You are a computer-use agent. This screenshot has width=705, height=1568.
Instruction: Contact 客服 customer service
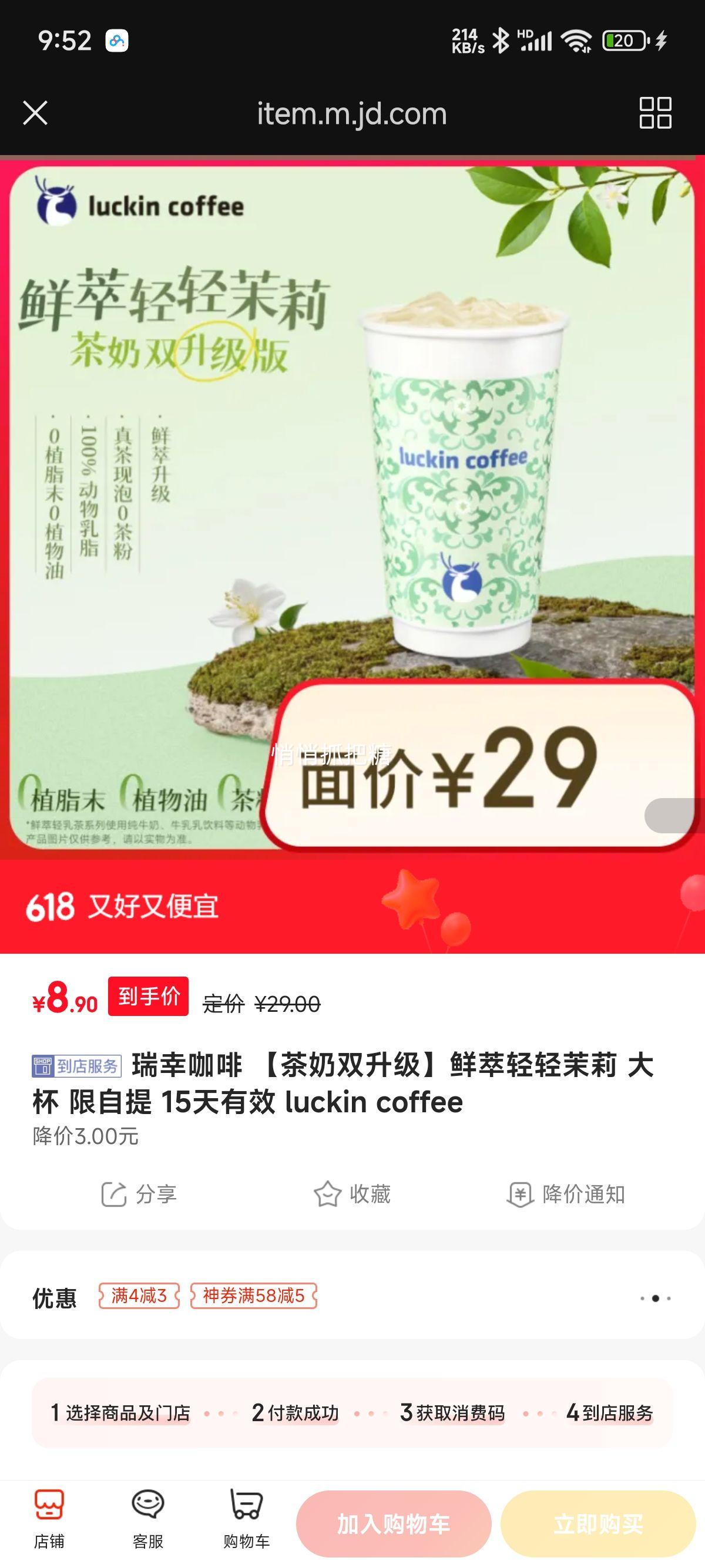[148, 1518]
